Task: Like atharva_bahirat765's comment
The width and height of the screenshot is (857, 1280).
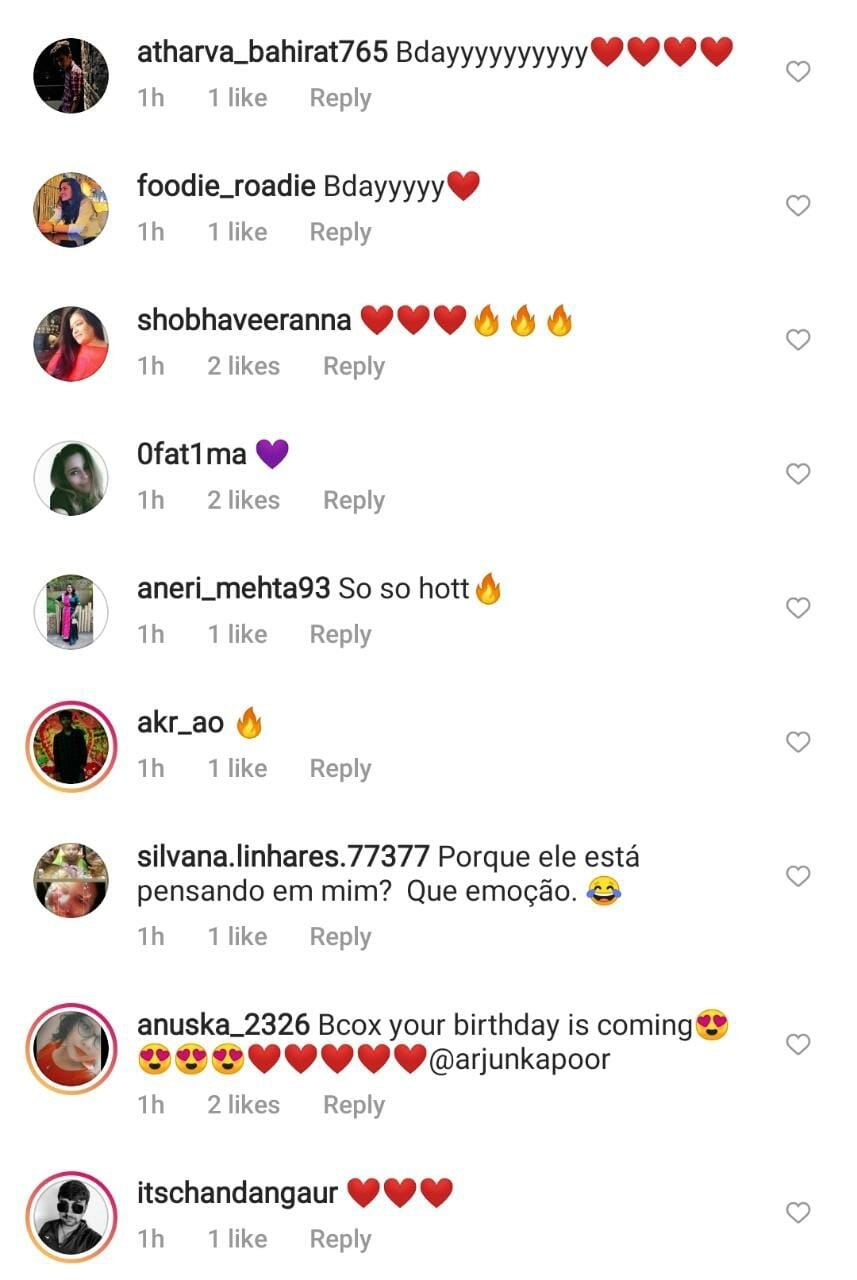Action: 797,72
